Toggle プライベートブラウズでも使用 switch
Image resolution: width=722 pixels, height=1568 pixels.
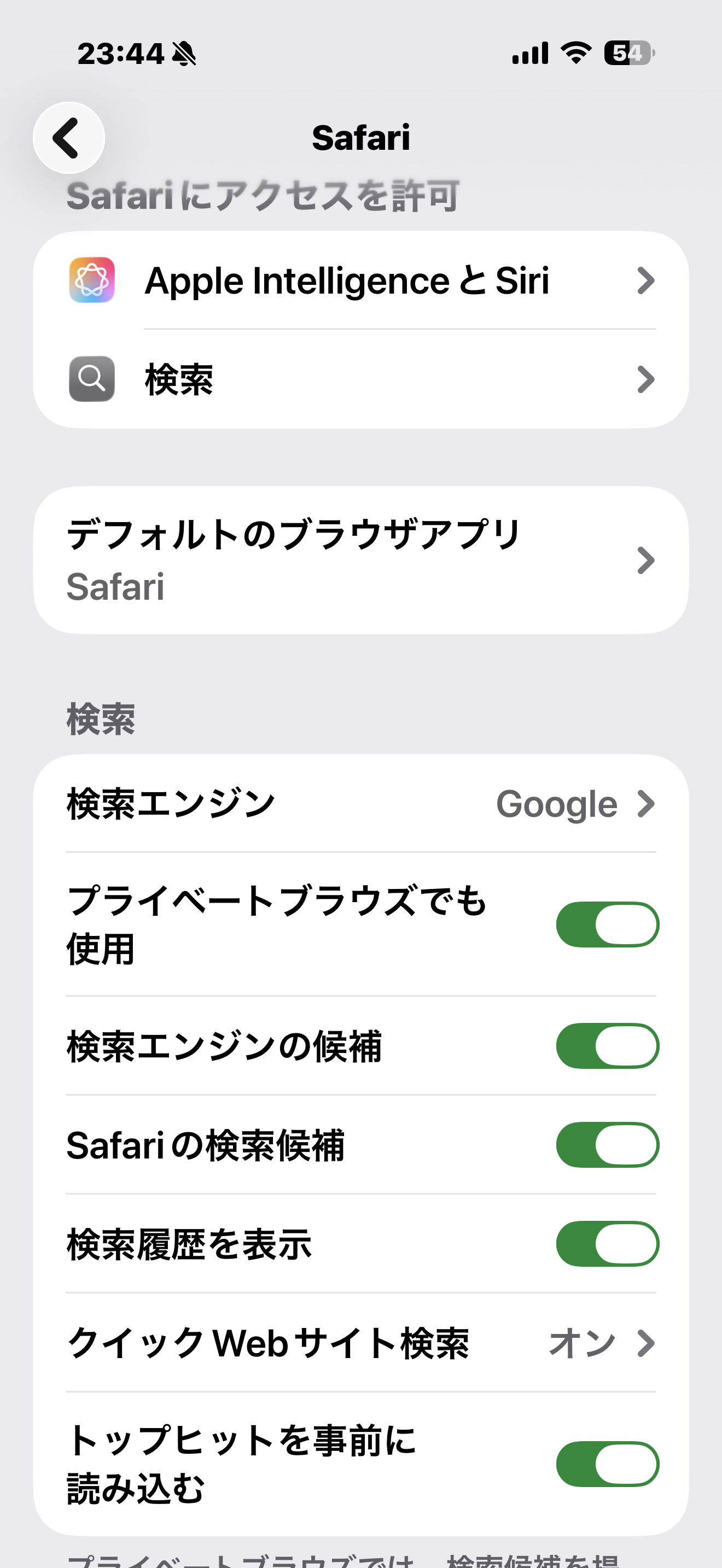607,925
